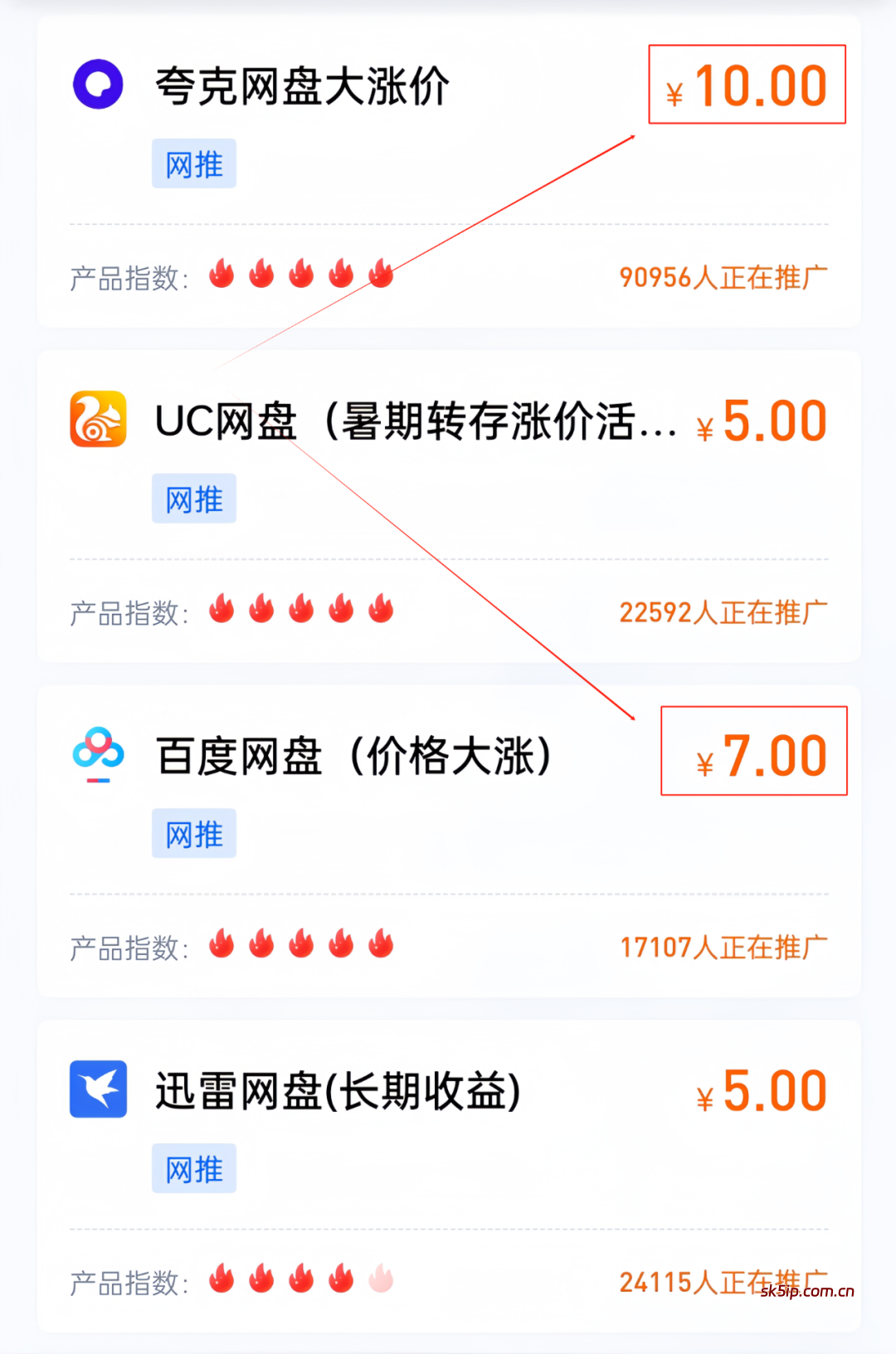896x1354 pixels.
Task: Select the Quark 夸克网盘 app icon
Action: [x=99, y=85]
